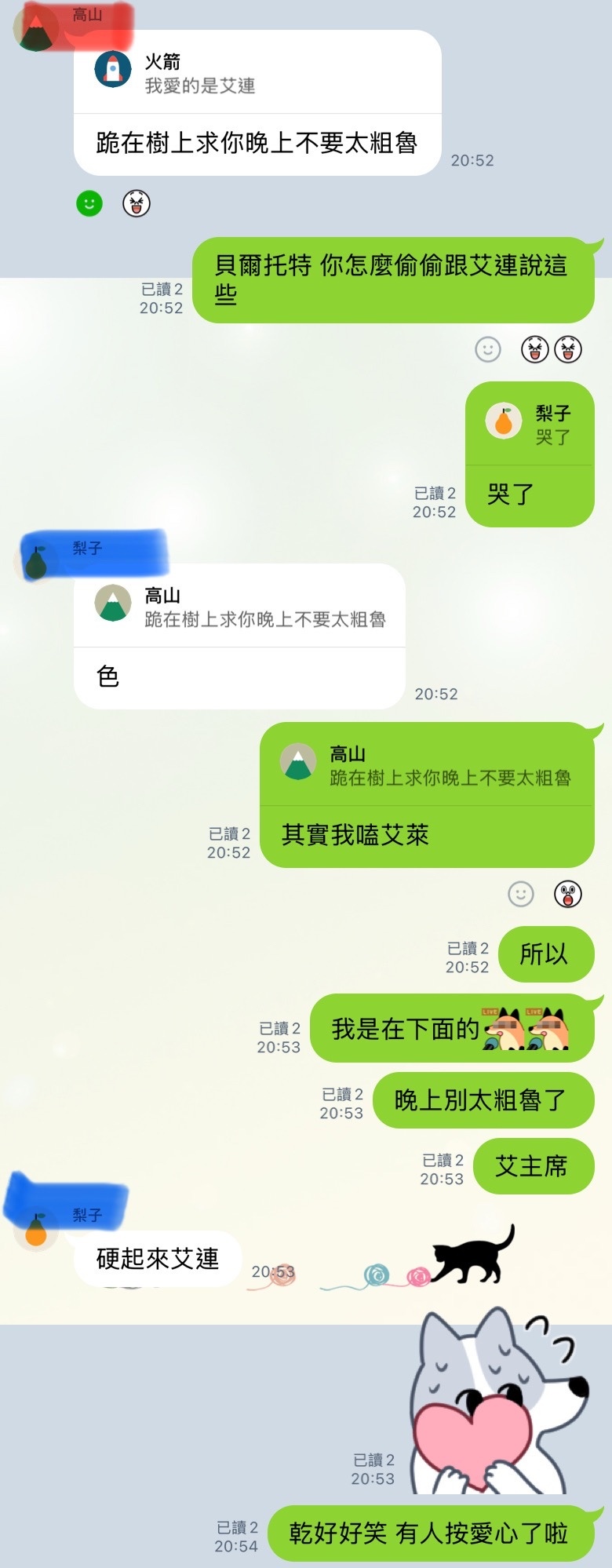This screenshot has height=1568, width=612.
Task: Add a reaction to the 貝爾托特 message
Action: pos(488,349)
